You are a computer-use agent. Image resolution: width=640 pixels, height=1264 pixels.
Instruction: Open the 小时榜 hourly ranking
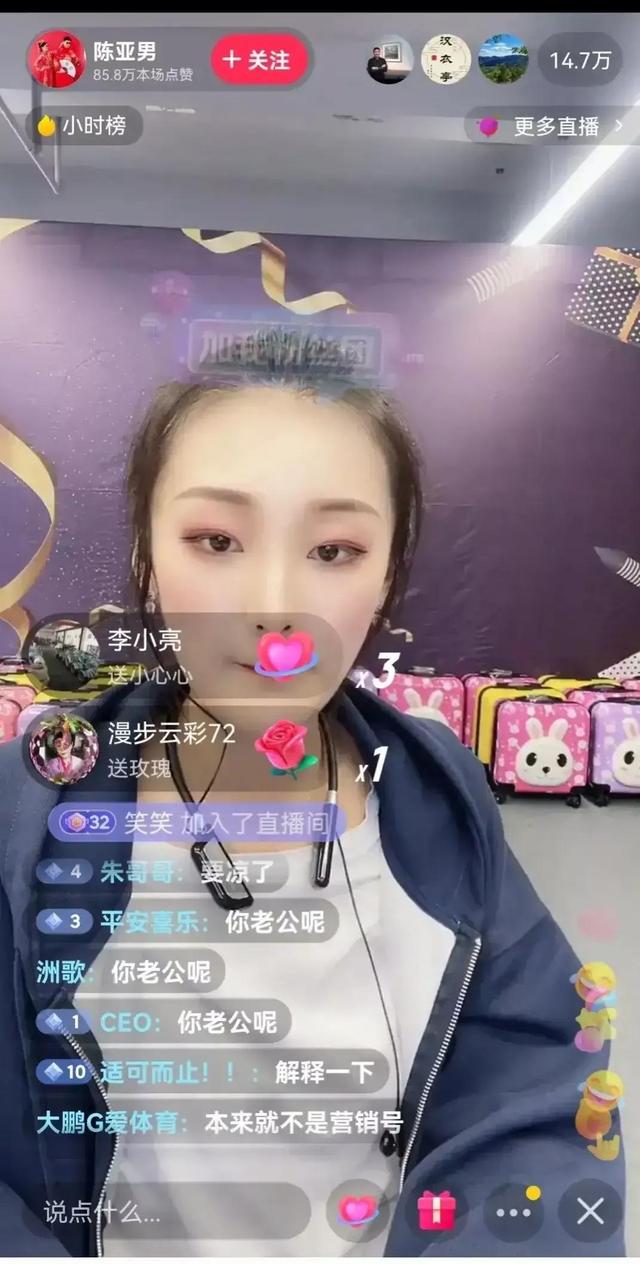point(85,126)
